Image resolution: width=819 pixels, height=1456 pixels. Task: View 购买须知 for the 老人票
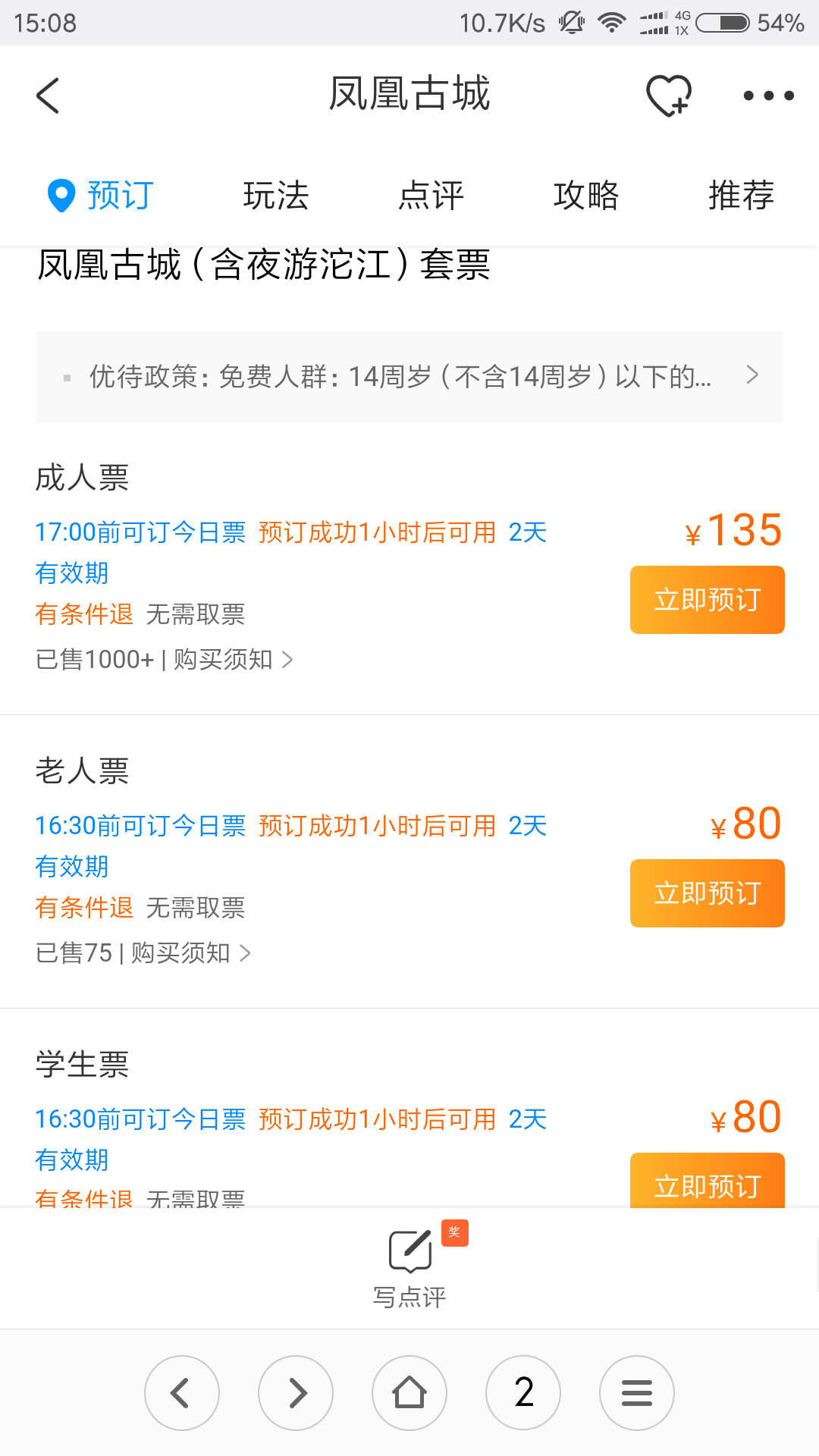(x=190, y=953)
